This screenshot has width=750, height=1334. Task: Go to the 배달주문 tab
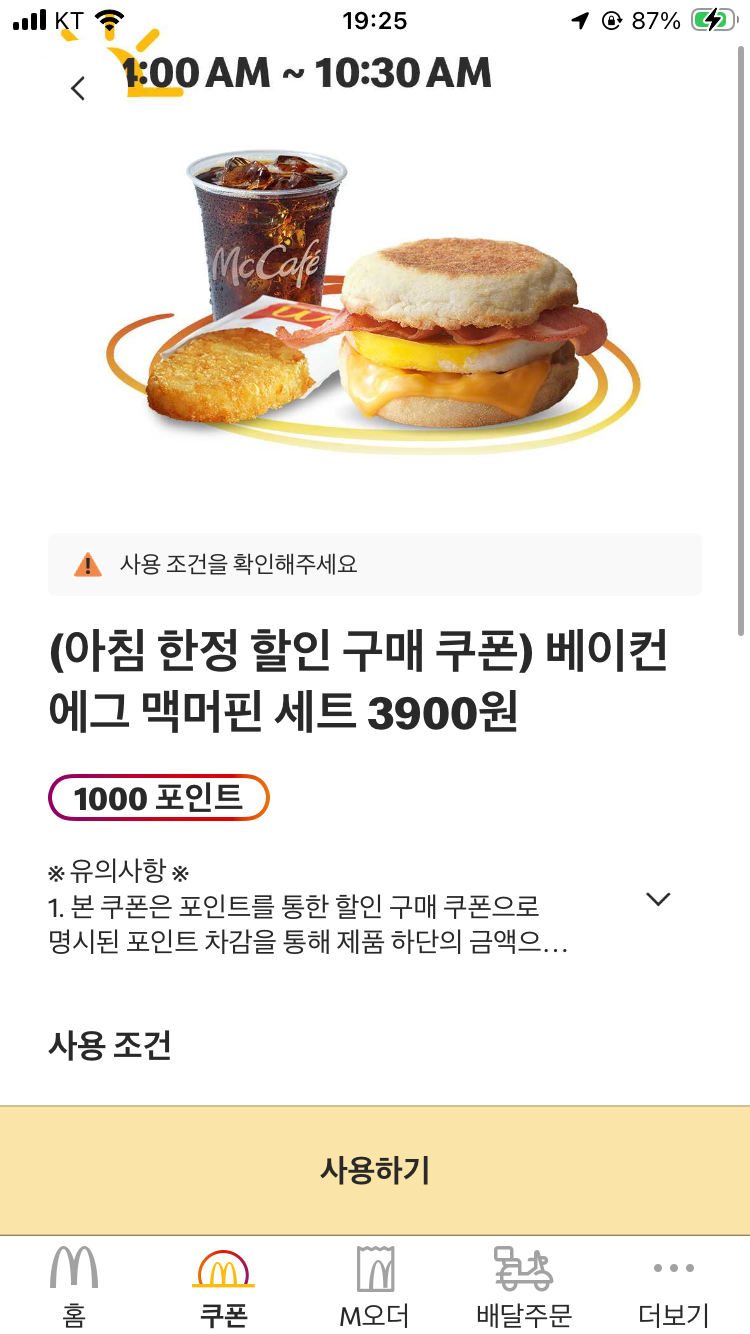coord(524,1286)
